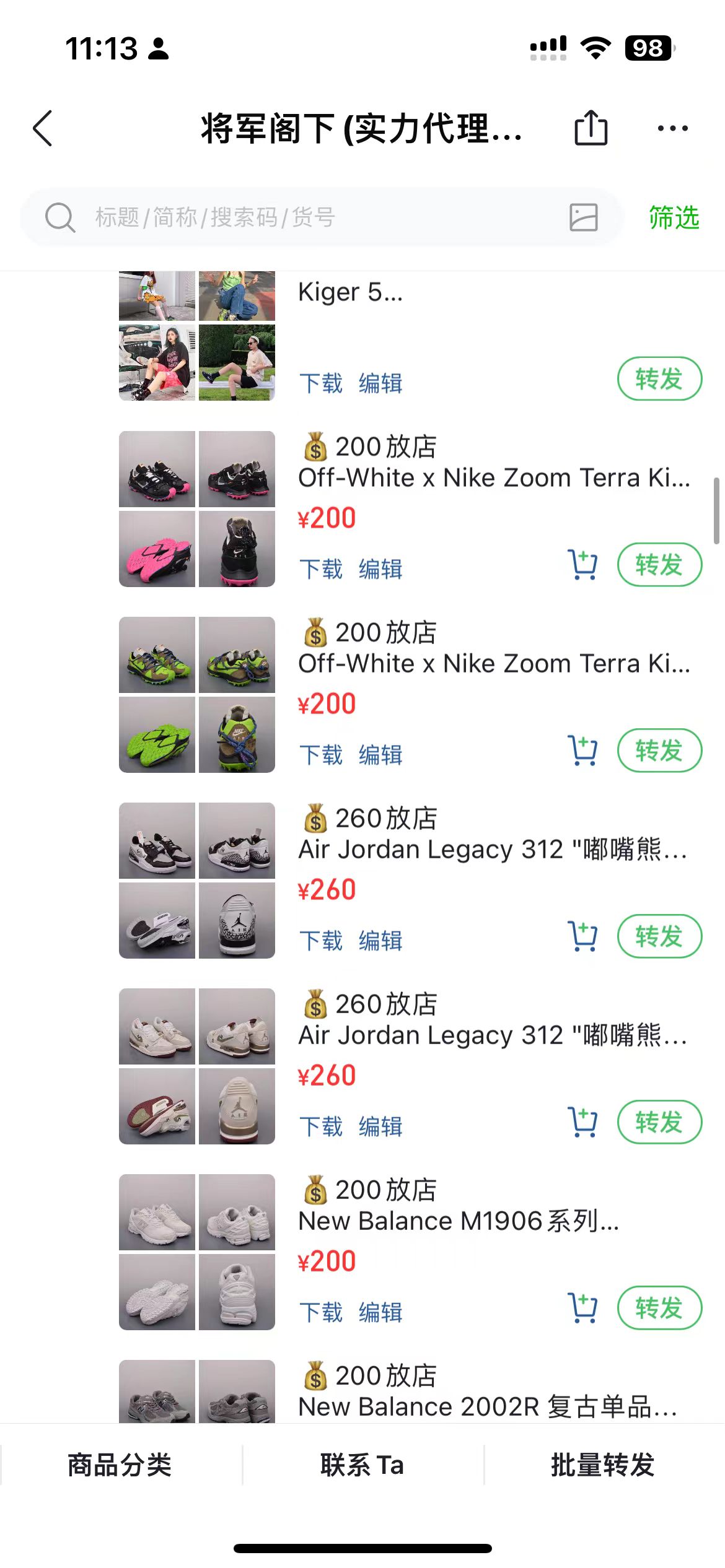Forward the New Balance M1906 item
This screenshot has width=725, height=1568.
(659, 1307)
